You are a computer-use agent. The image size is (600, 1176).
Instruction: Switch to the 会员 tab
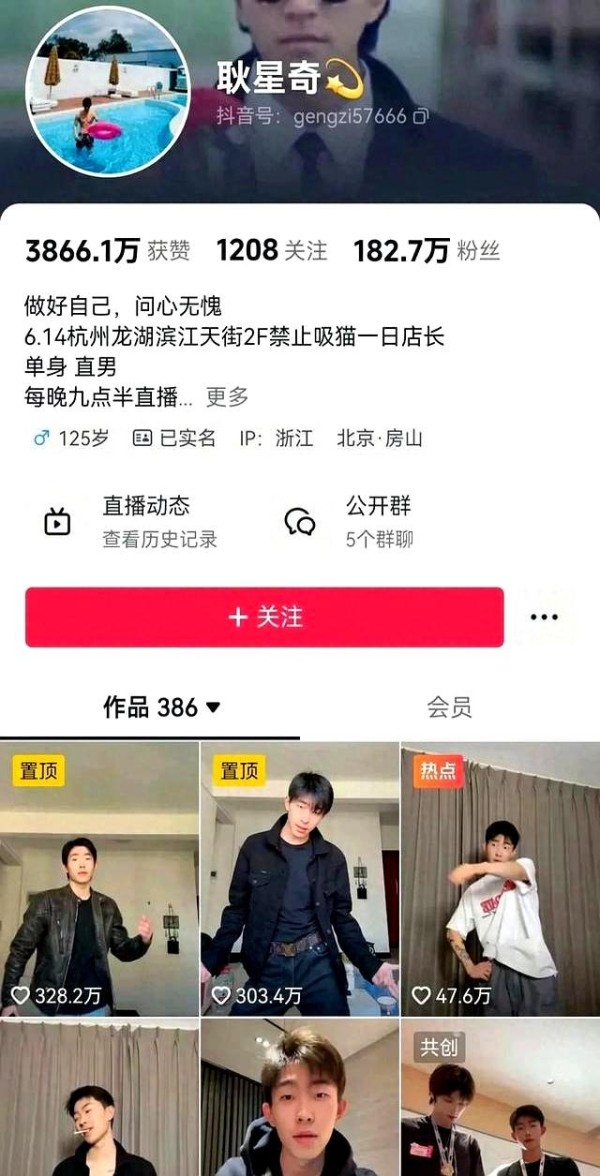point(449,708)
